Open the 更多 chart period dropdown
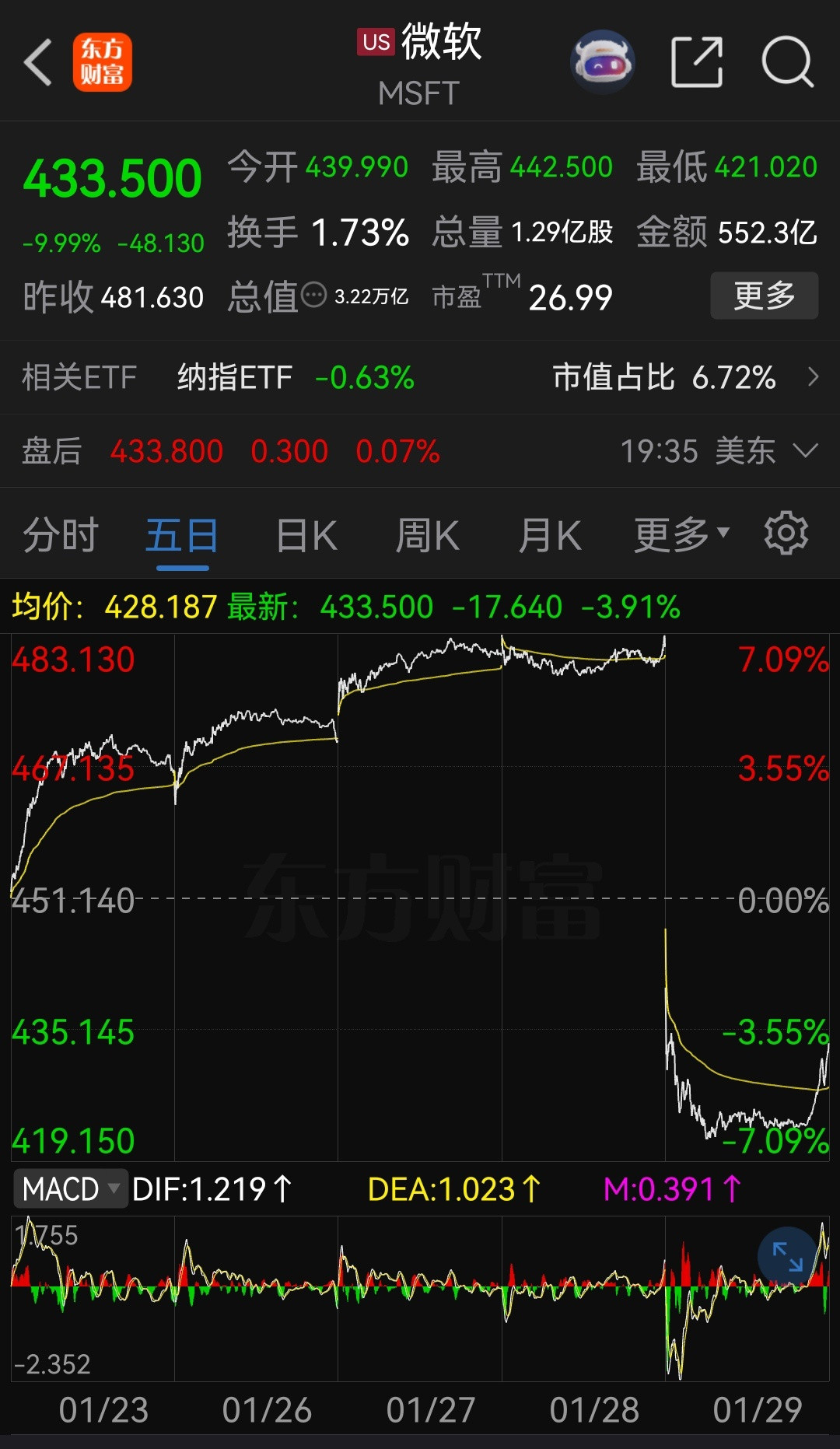 click(676, 534)
